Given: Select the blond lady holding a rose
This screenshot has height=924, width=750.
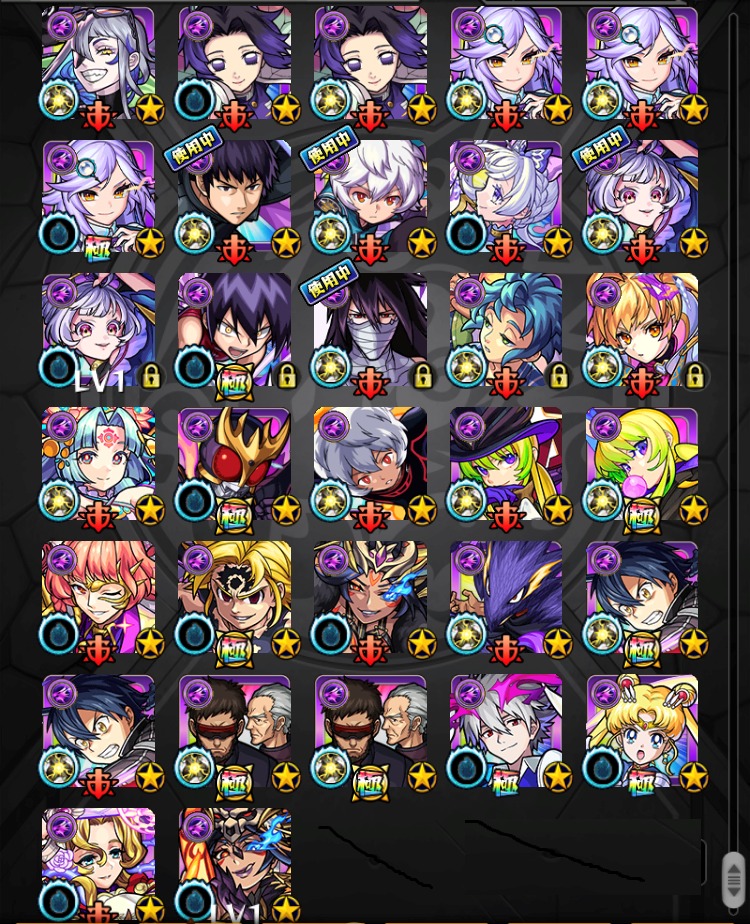Looking at the screenshot, I should pos(98,862).
